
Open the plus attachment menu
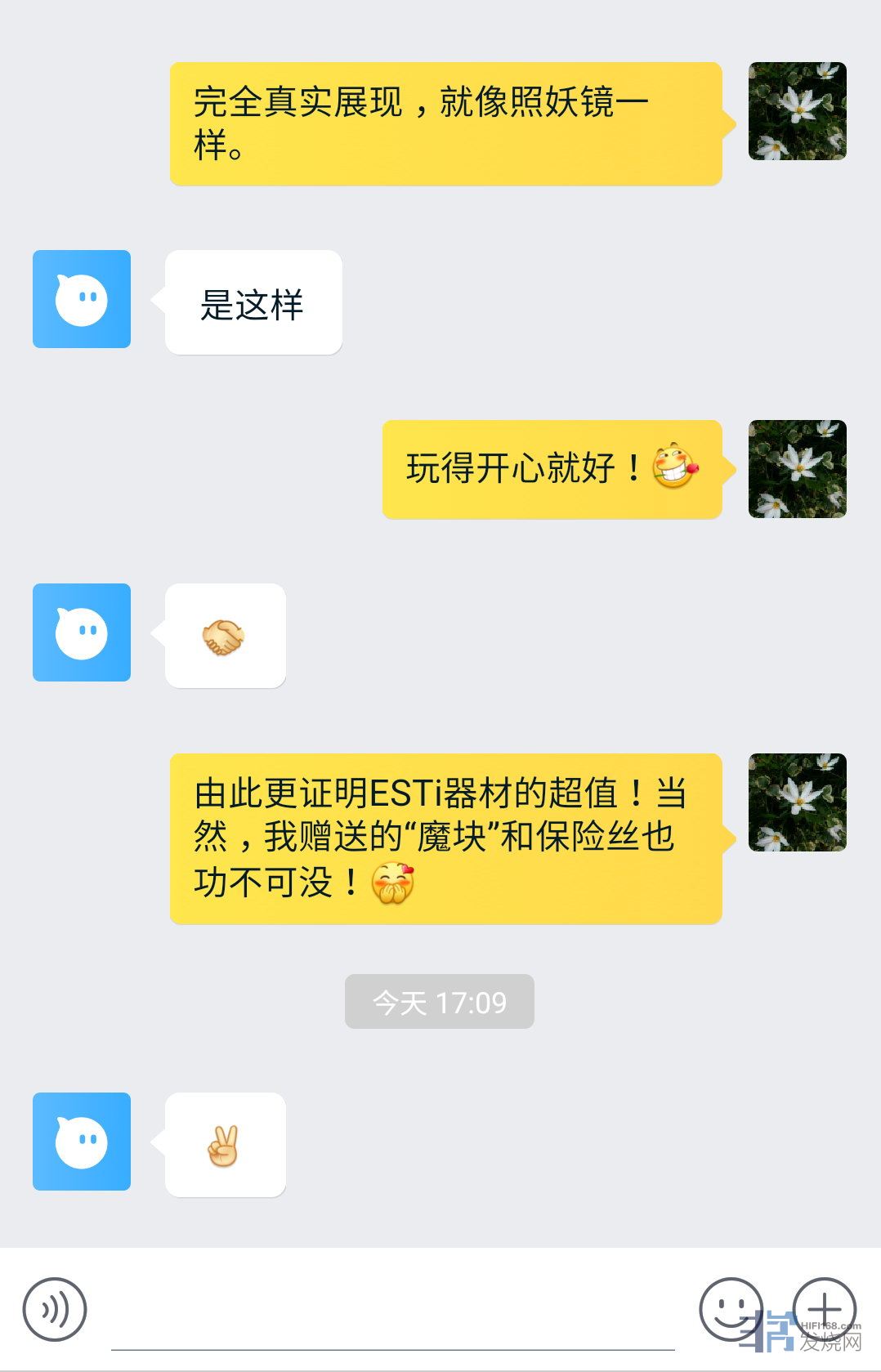[824, 1309]
